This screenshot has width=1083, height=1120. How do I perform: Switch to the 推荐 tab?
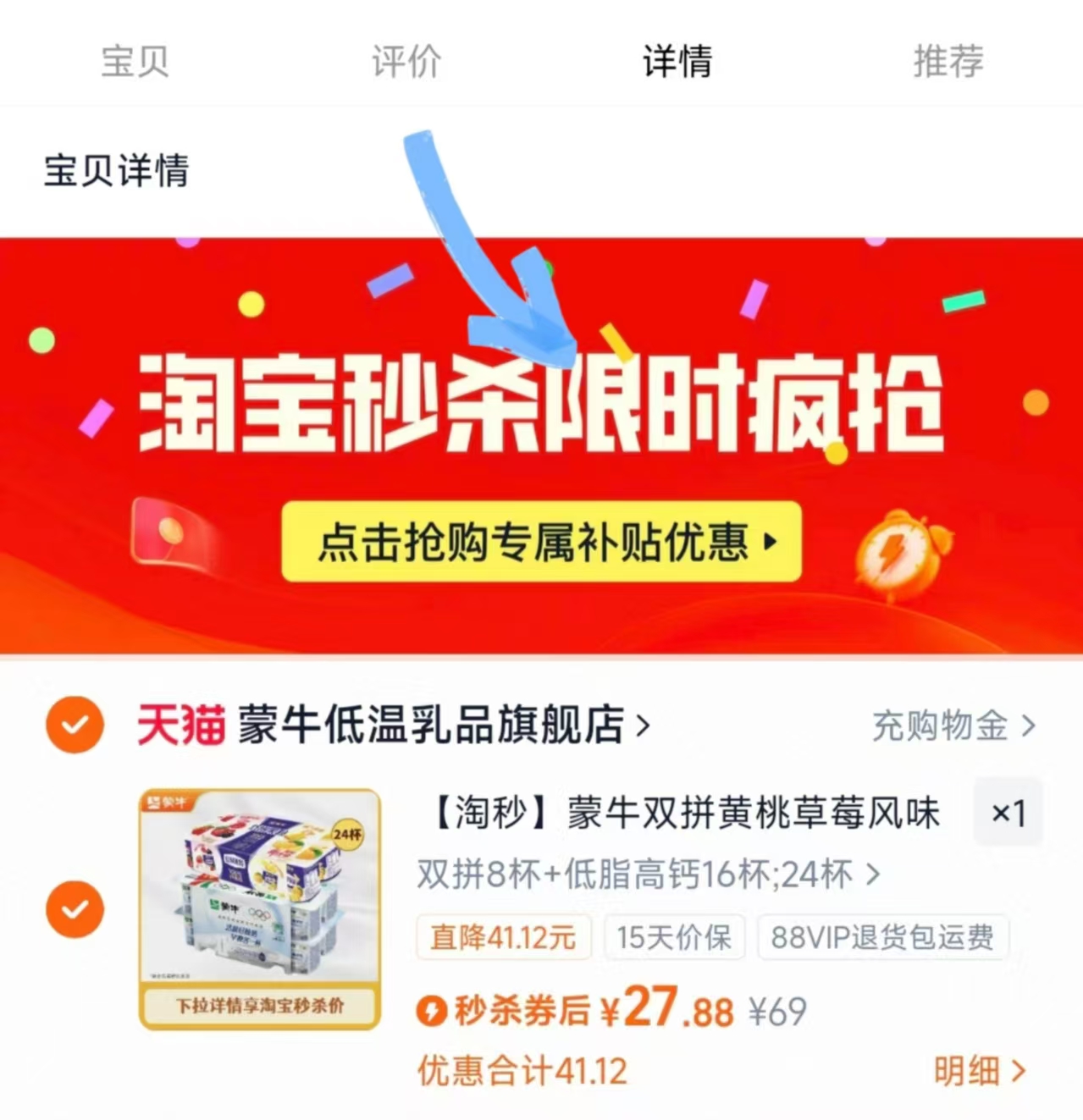click(x=948, y=60)
